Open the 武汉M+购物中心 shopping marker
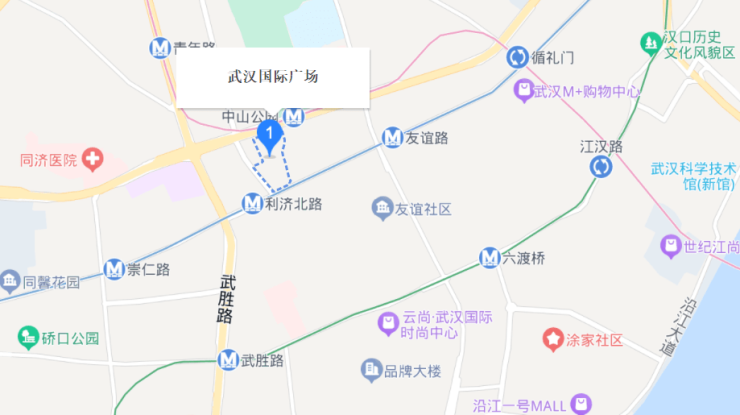 coord(524,91)
